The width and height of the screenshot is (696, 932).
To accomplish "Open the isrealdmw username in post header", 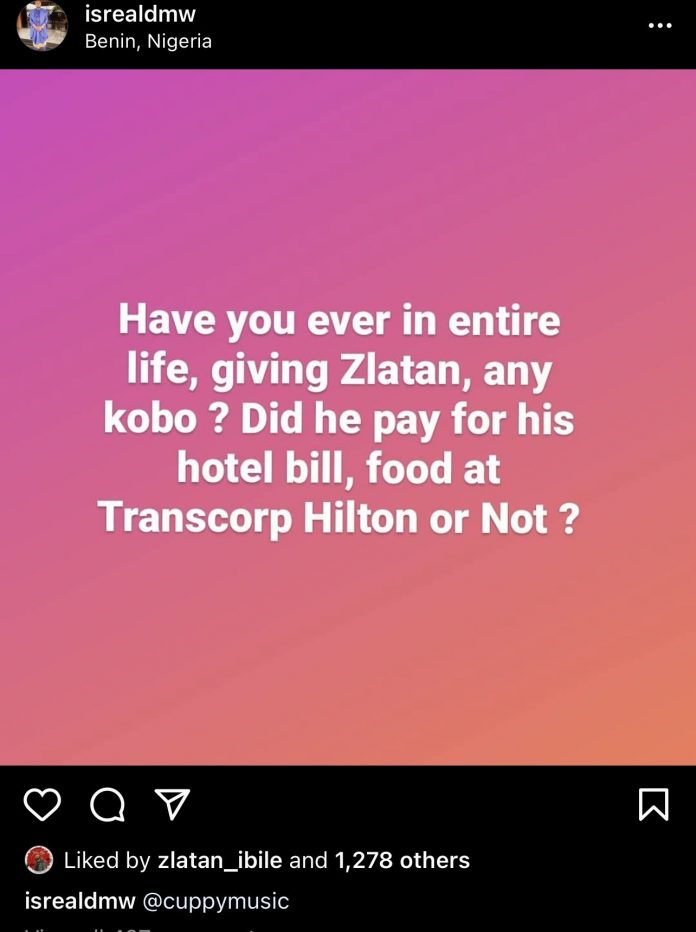I will [x=141, y=16].
